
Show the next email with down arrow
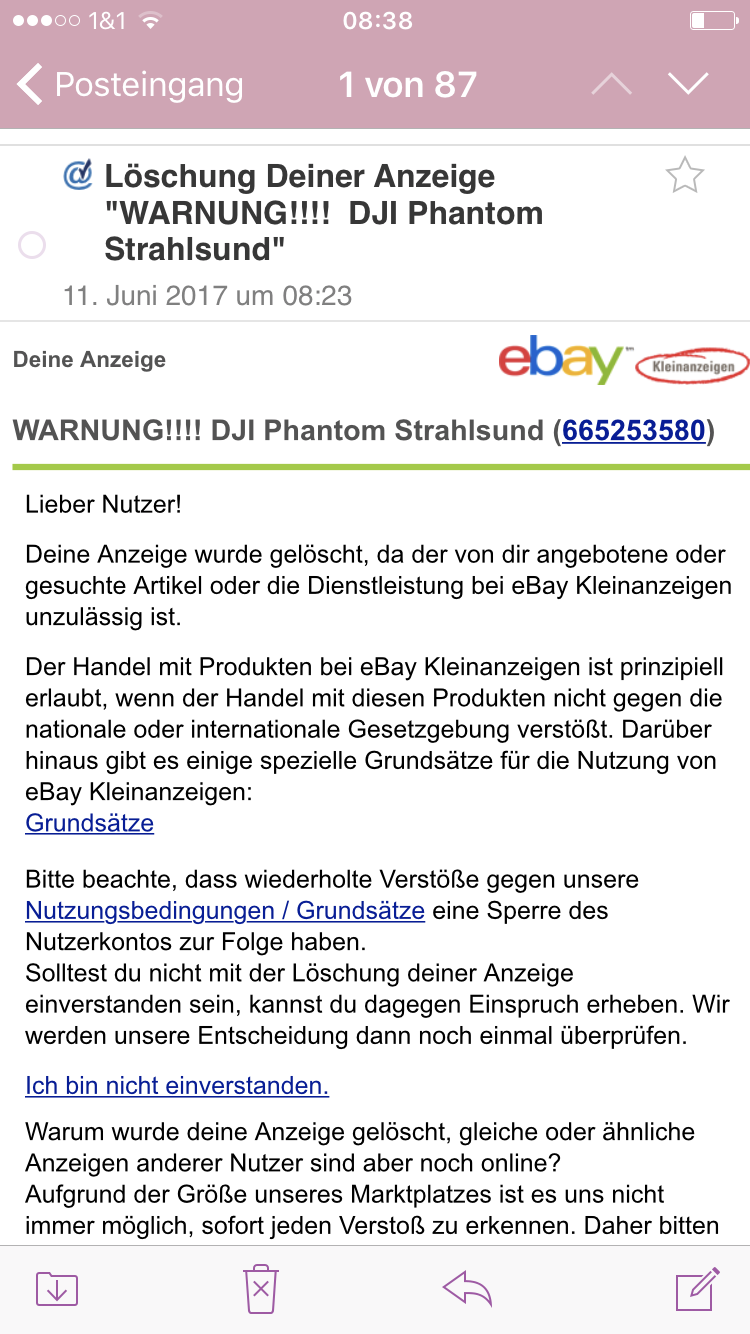tap(688, 85)
